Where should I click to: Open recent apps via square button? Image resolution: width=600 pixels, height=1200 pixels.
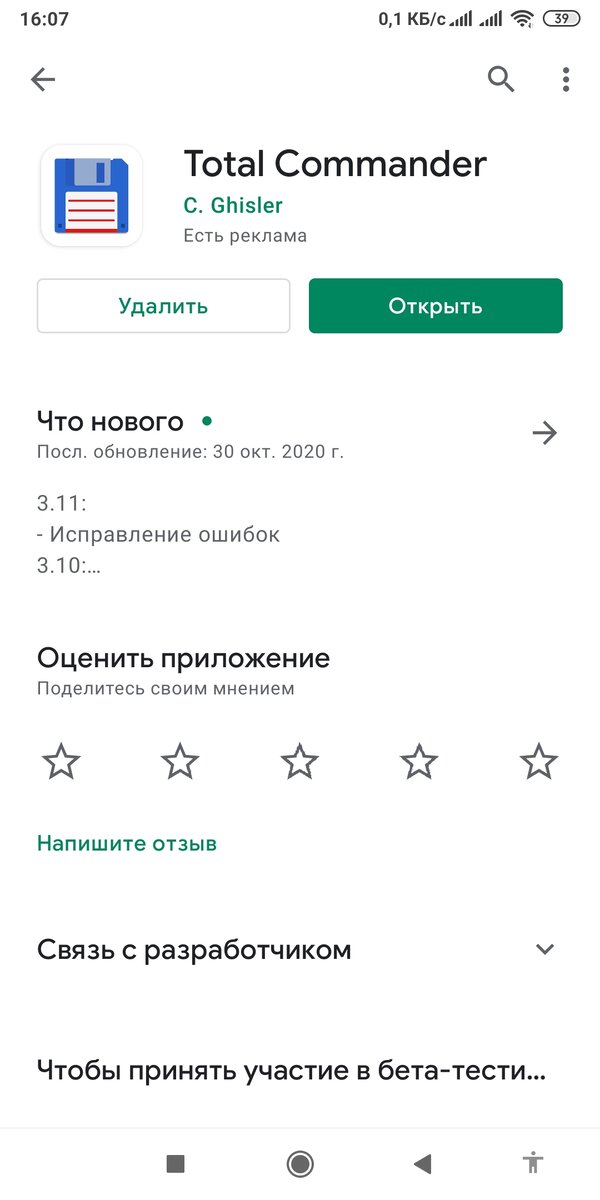[x=176, y=1163]
